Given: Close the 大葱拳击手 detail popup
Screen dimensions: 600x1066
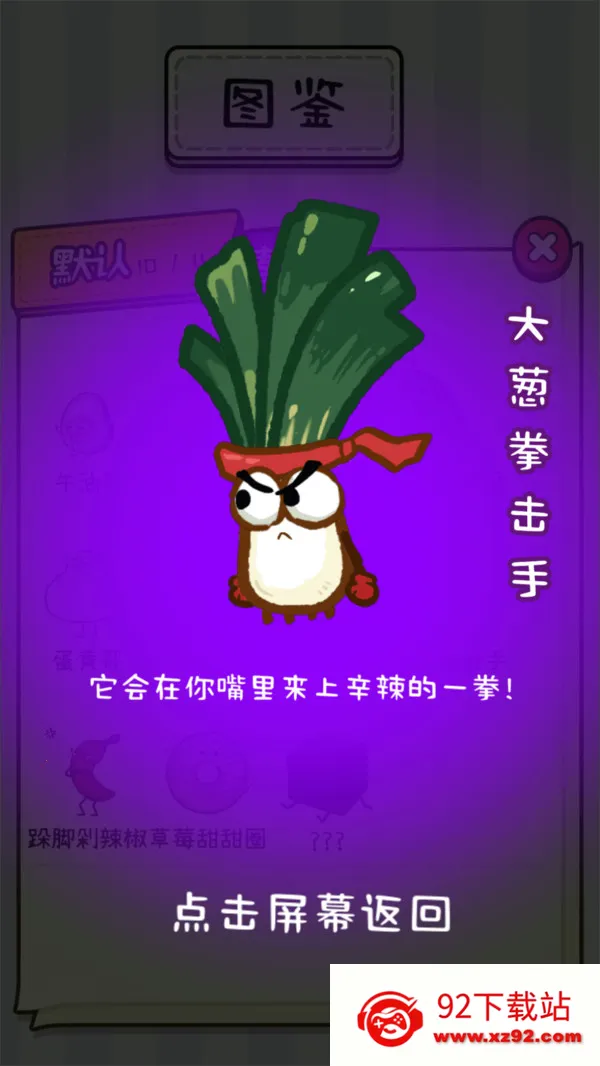Looking at the screenshot, I should coord(542,249).
